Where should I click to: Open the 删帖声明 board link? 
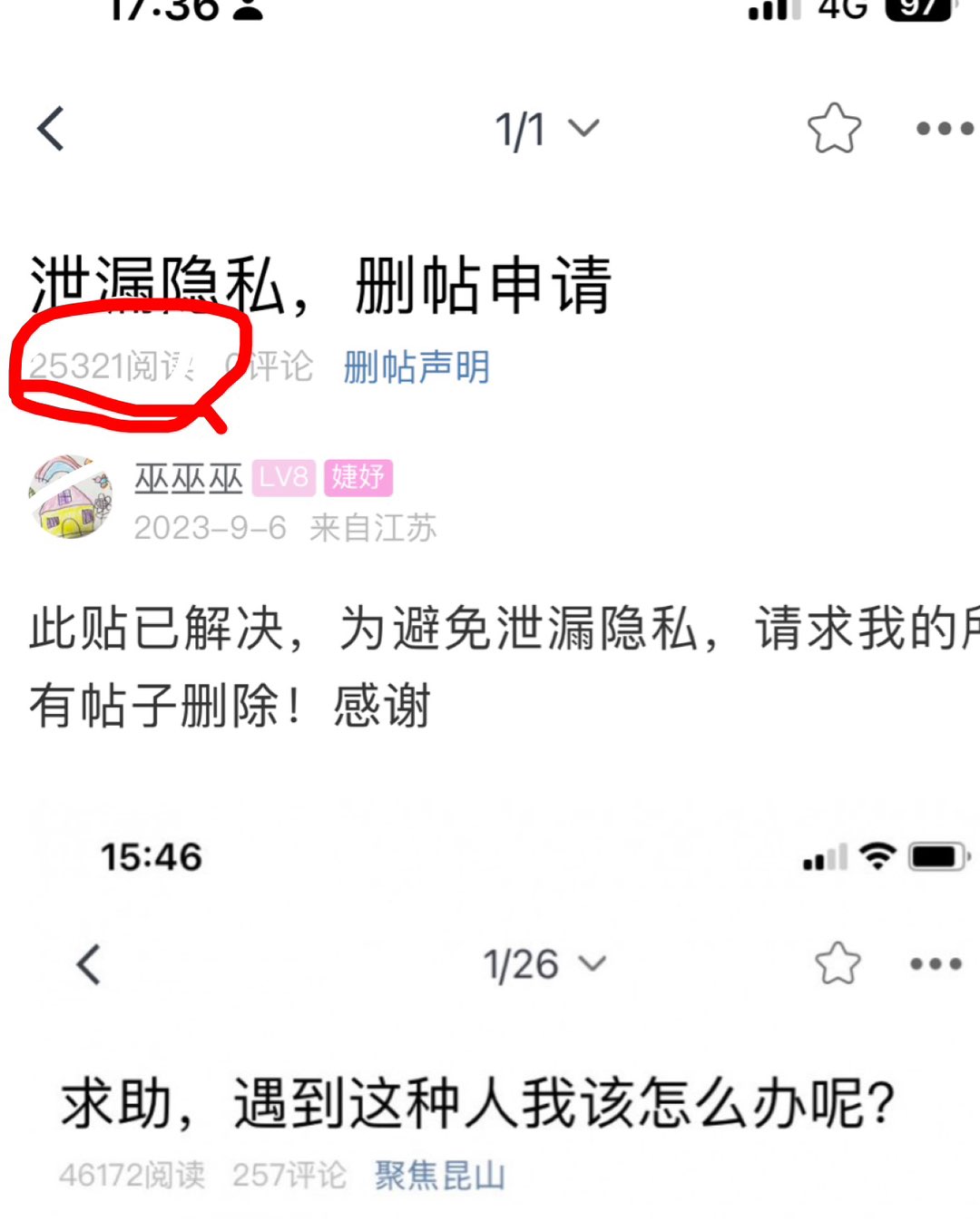416,367
